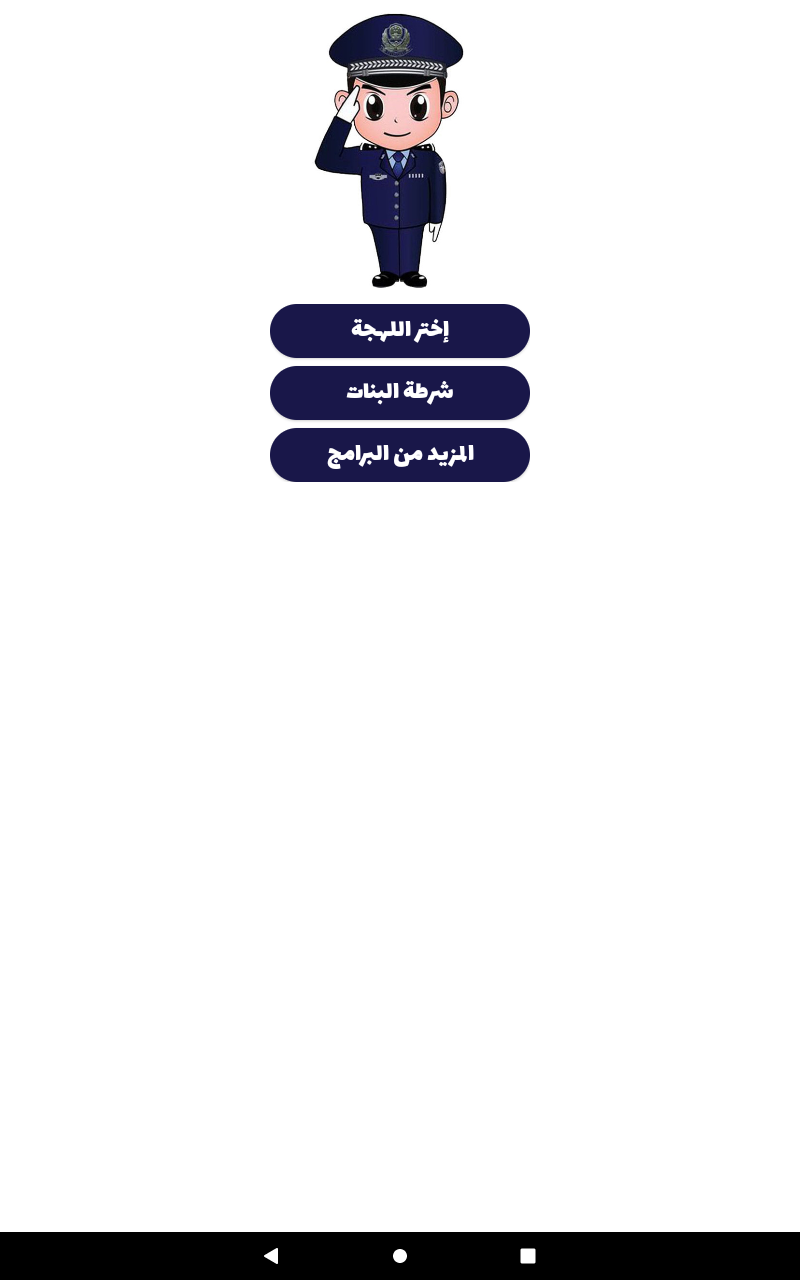The height and width of the screenshot is (1280, 800).
Task: Open شرطة البنات option
Action: (400, 393)
